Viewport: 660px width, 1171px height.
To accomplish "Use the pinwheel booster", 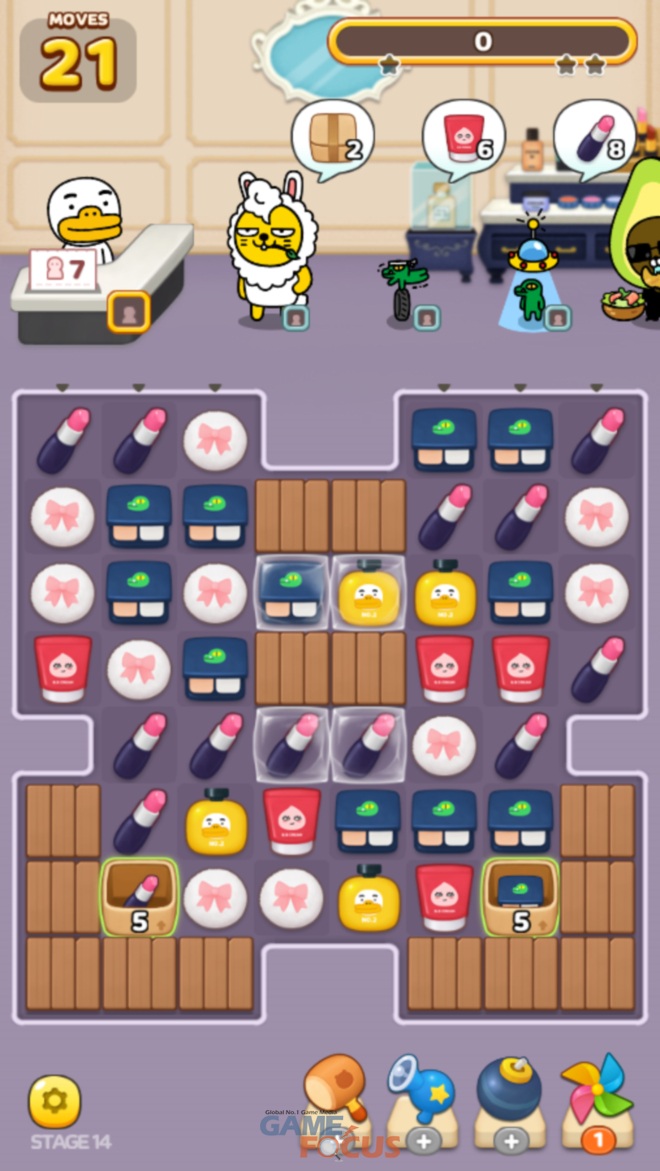I will (x=596, y=1098).
